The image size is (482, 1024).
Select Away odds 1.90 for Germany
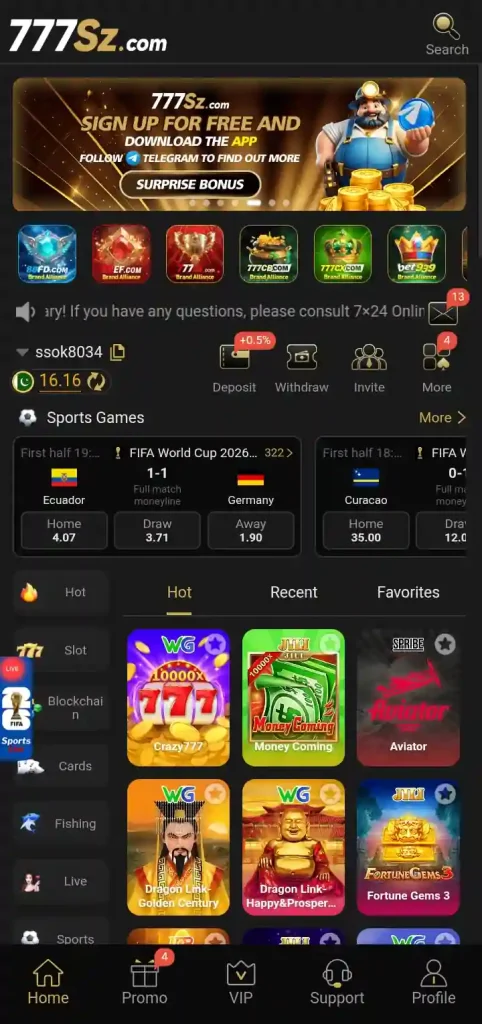point(251,530)
